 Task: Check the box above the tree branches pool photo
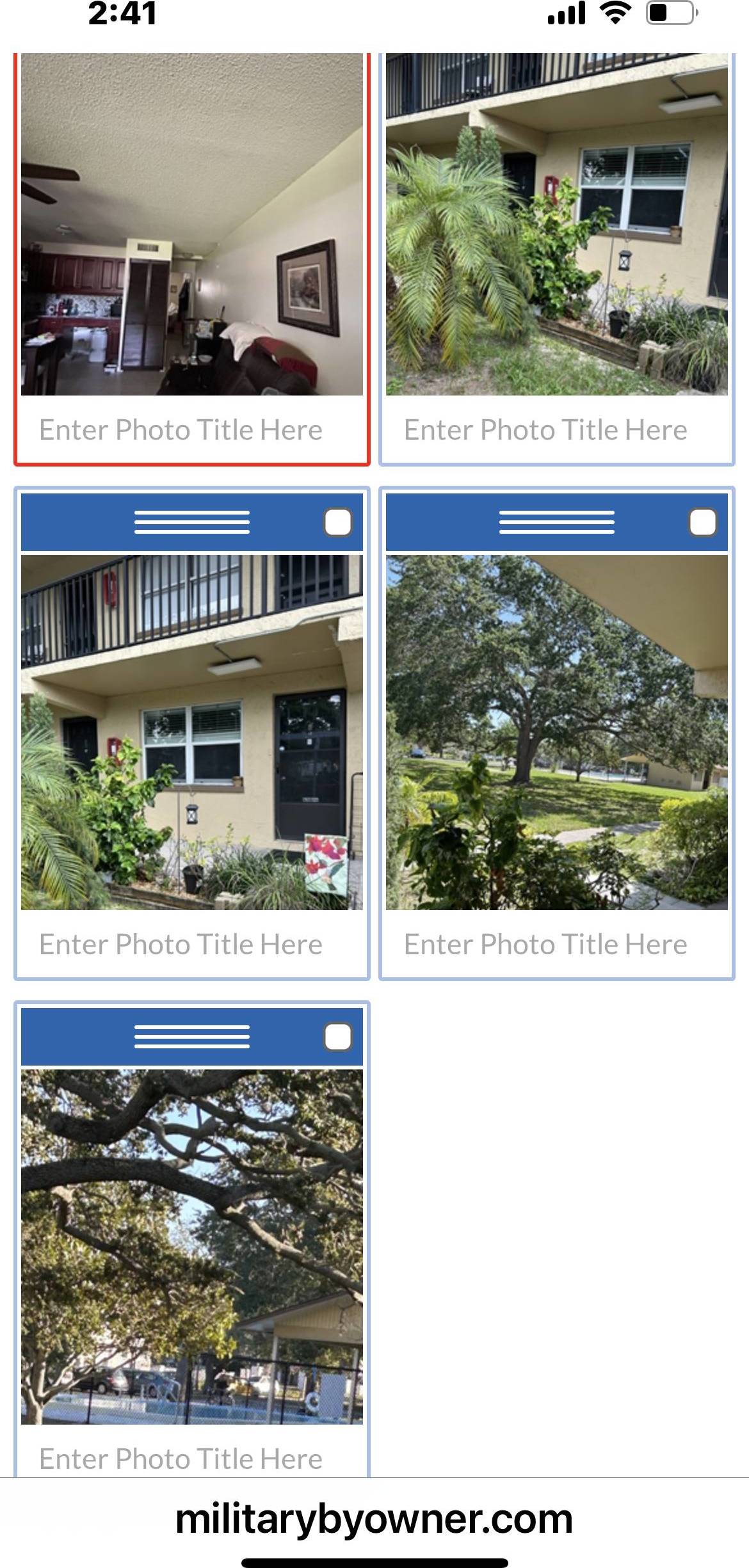coord(337,1037)
